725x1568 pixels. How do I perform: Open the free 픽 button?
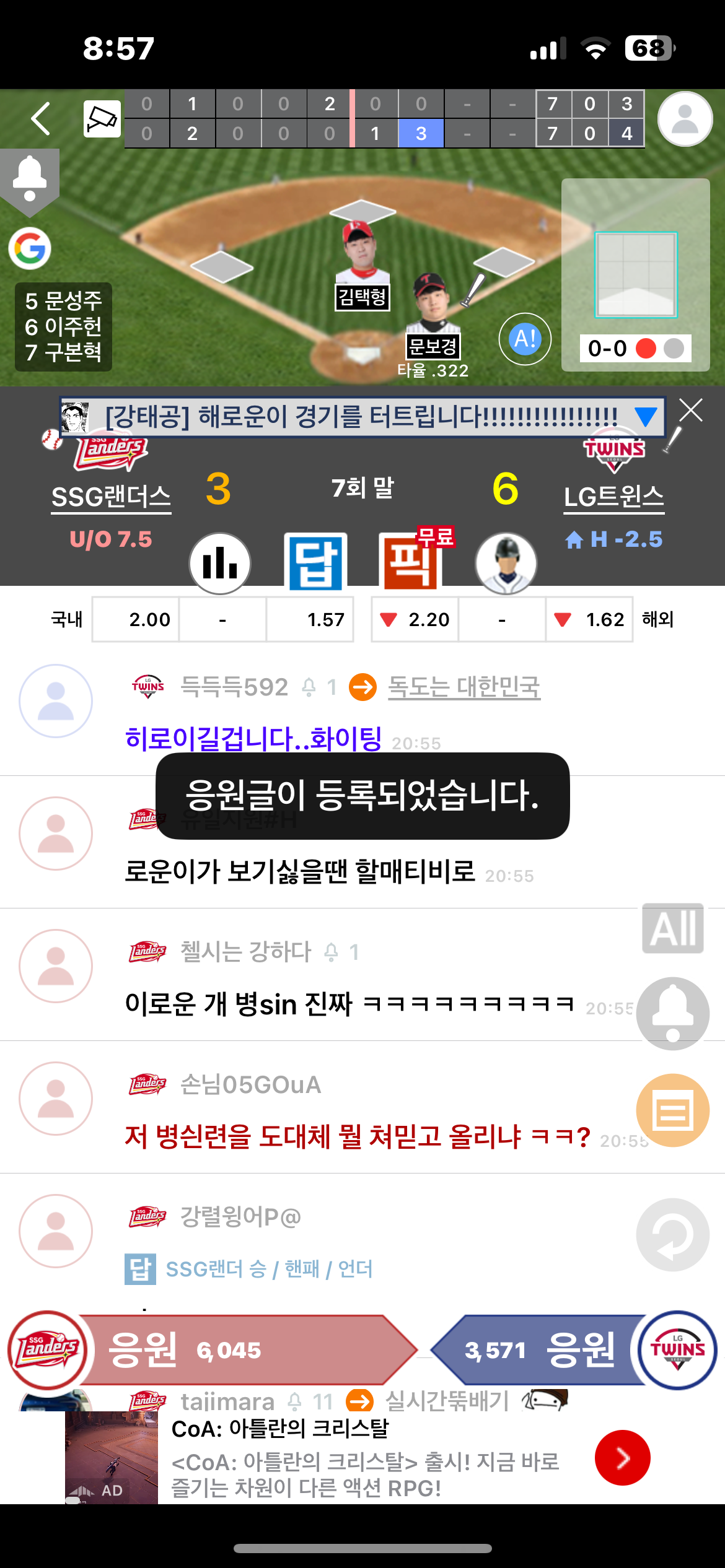coord(411,562)
